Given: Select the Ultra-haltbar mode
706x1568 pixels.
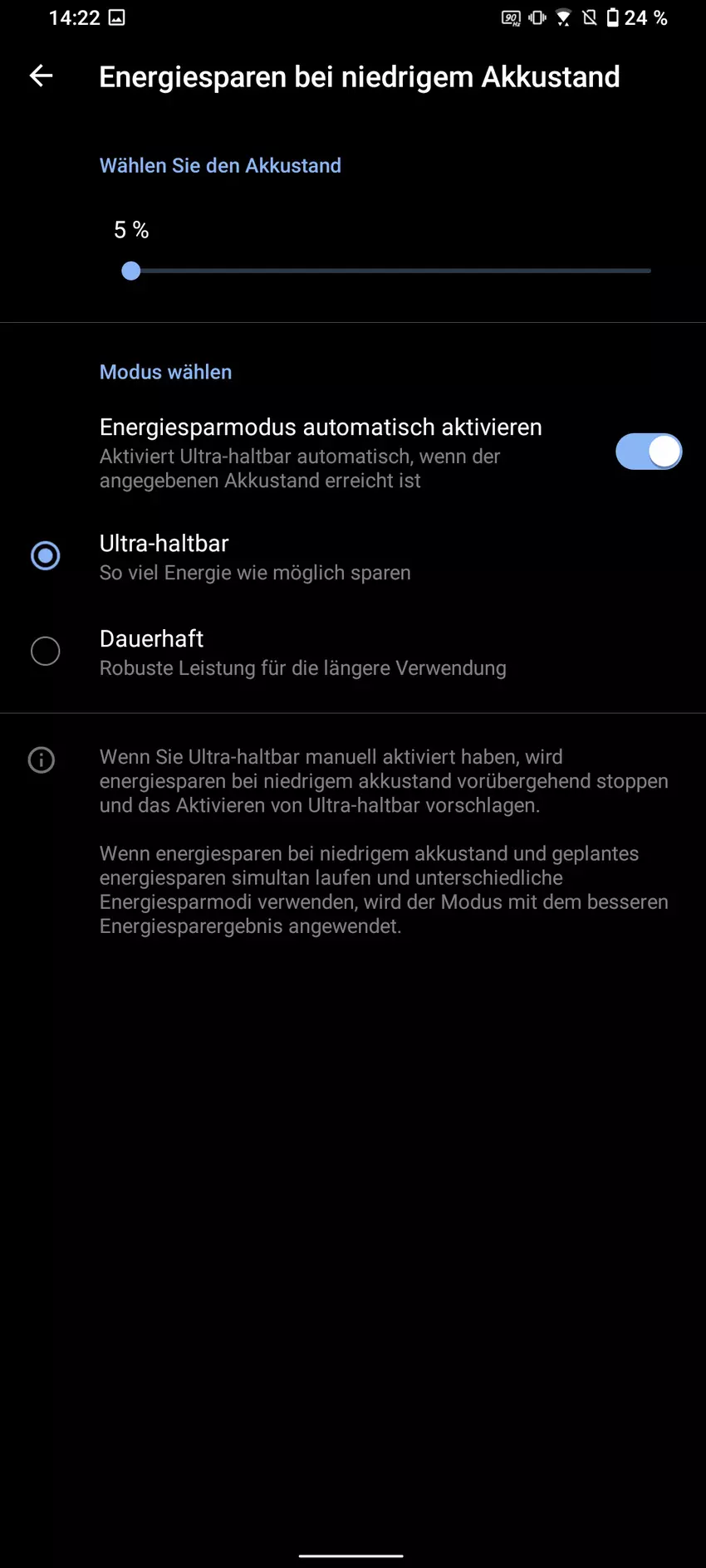Looking at the screenshot, I should click(46, 556).
